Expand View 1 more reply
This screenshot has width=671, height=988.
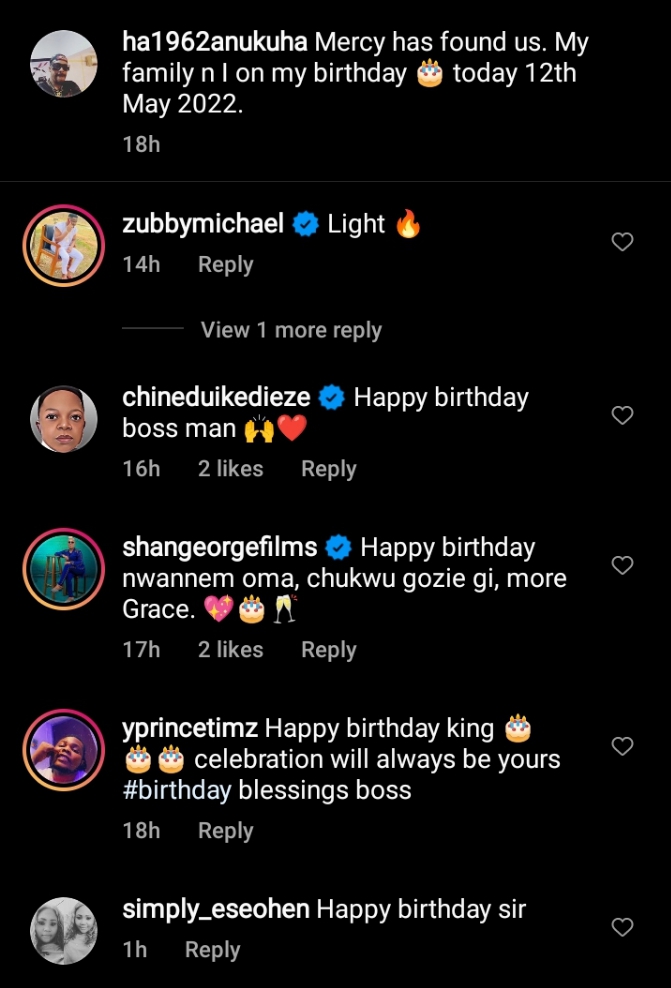(291, 330)
